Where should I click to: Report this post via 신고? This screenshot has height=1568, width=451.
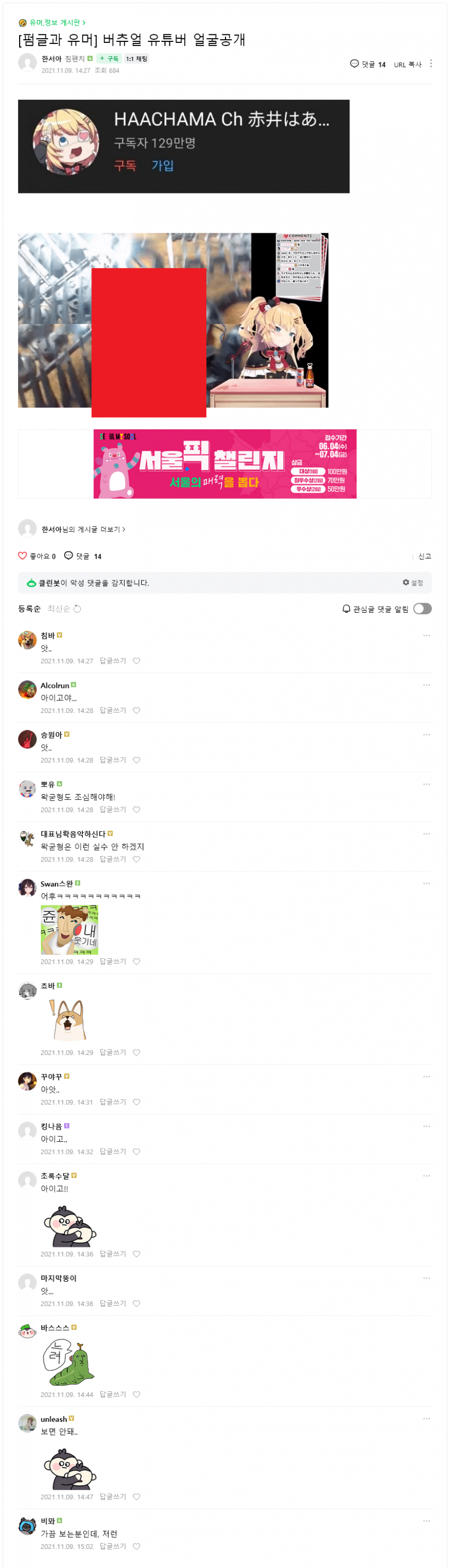(x=424, y=556)
